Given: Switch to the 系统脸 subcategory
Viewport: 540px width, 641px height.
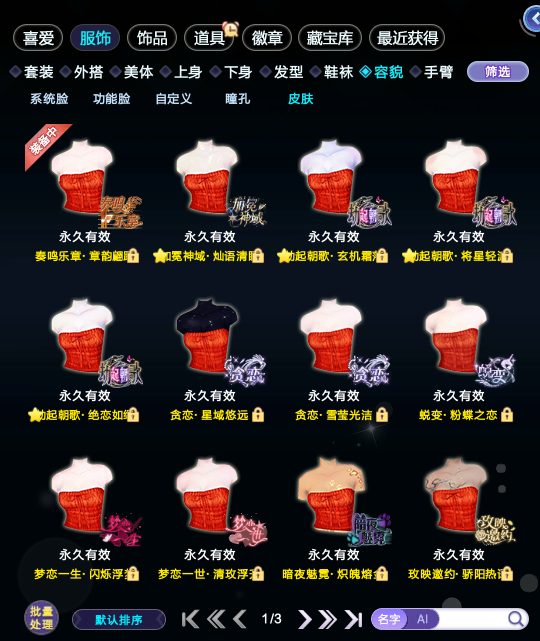Looking at the screenshot, I should pyautogui.click(x=49, y=99).
